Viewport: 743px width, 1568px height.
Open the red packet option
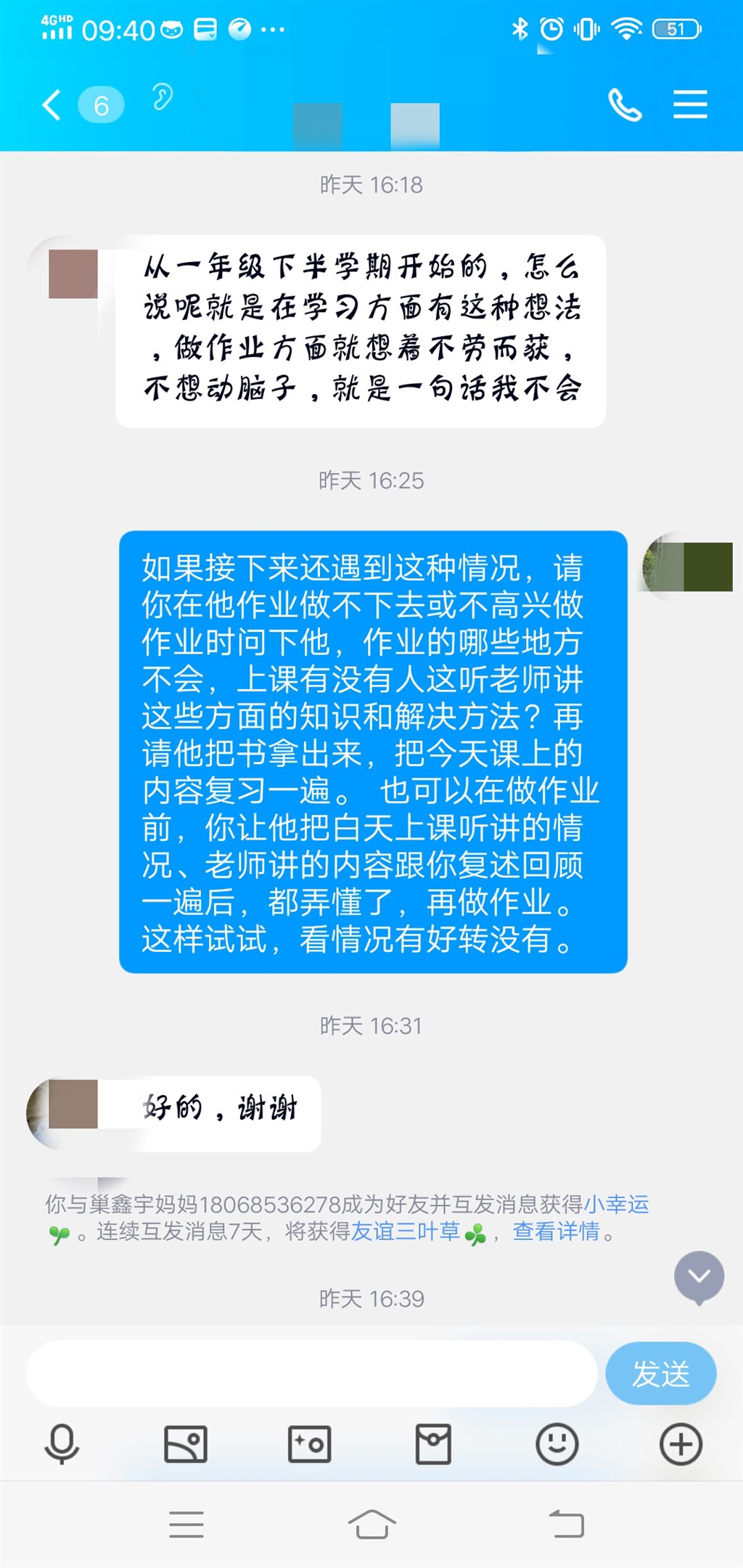pyautogui.click(x=433, y=1443)
